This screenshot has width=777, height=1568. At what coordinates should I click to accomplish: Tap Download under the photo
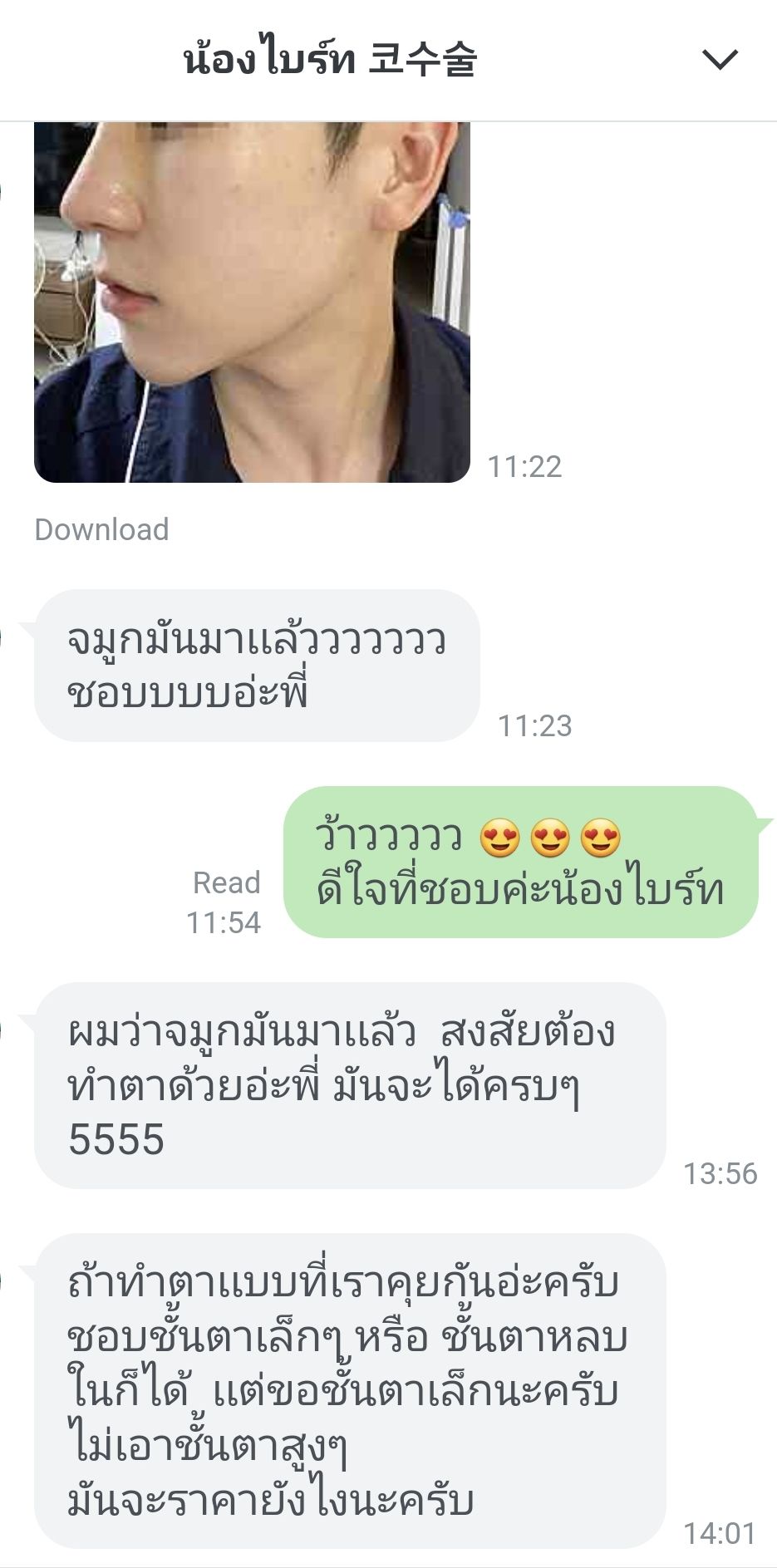[x=101, y=529]
